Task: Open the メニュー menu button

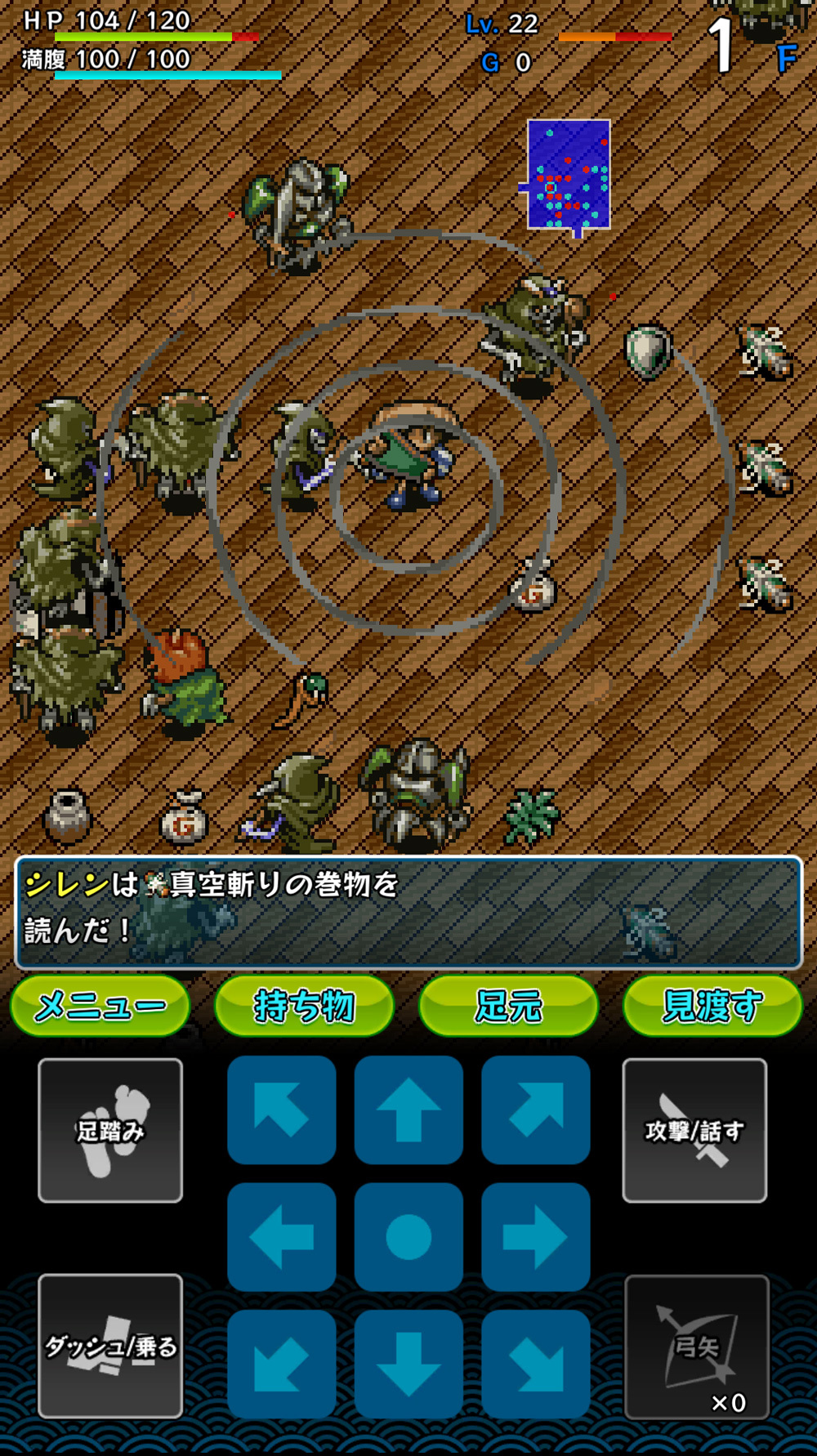Action: click(x=100, y=1007)
